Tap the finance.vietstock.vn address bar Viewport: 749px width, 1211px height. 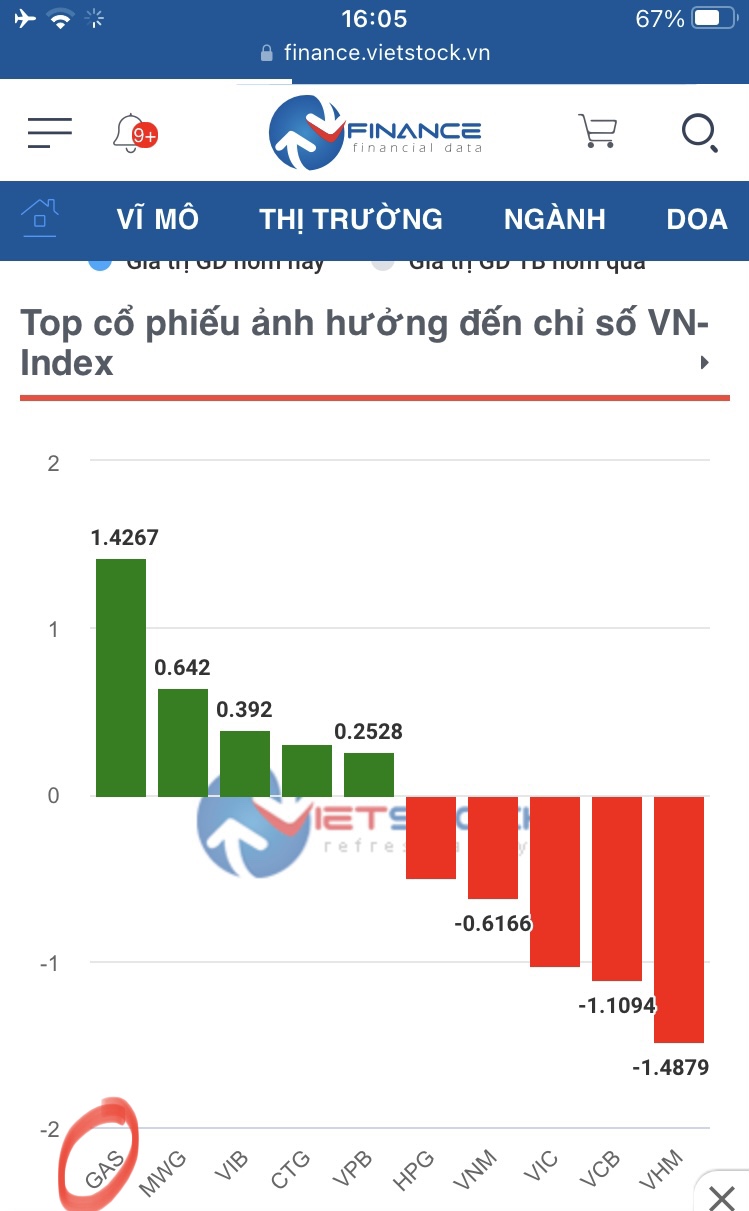click(375, 53)
